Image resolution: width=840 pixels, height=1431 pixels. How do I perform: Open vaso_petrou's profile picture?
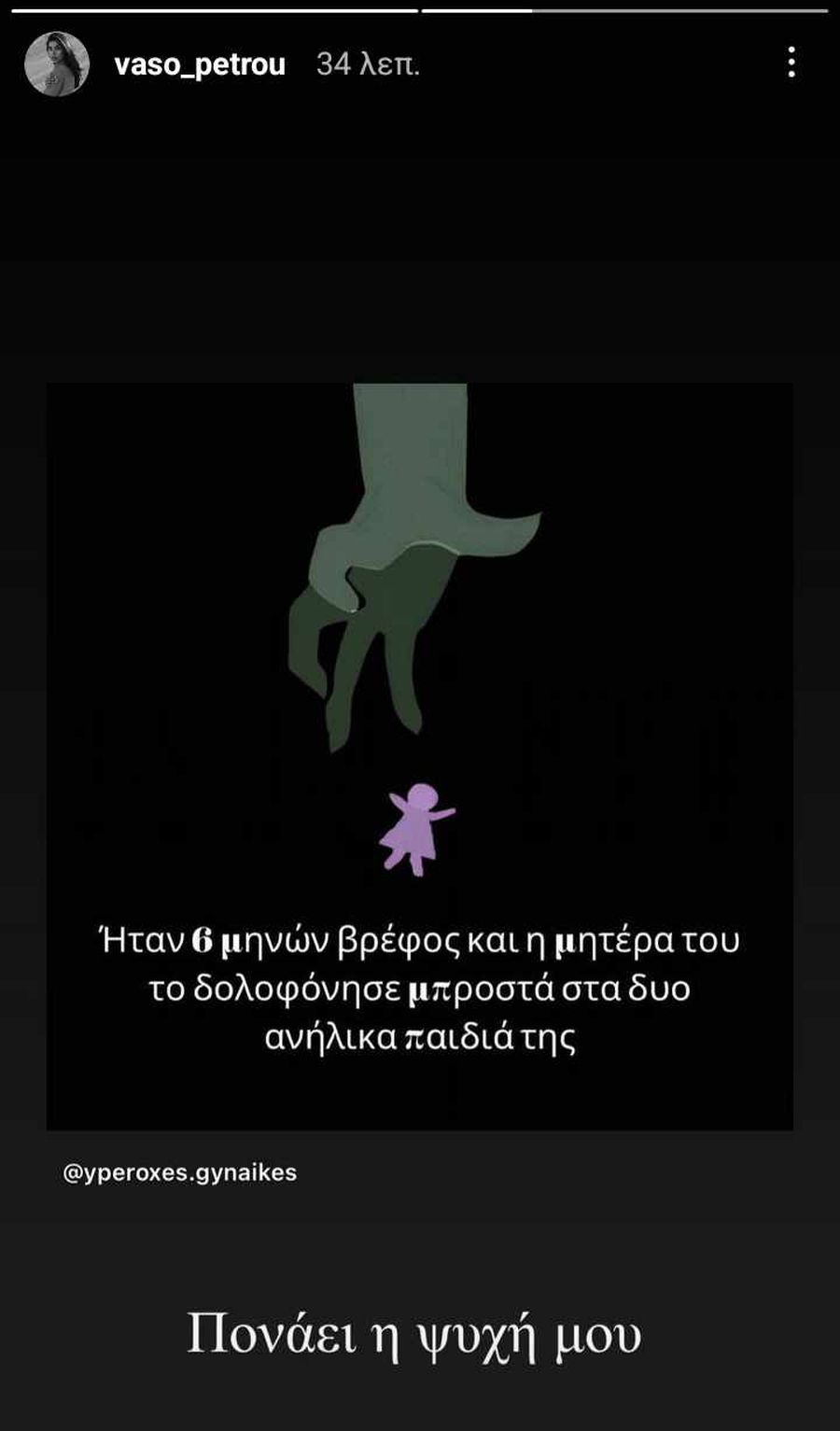pos(57,63)
